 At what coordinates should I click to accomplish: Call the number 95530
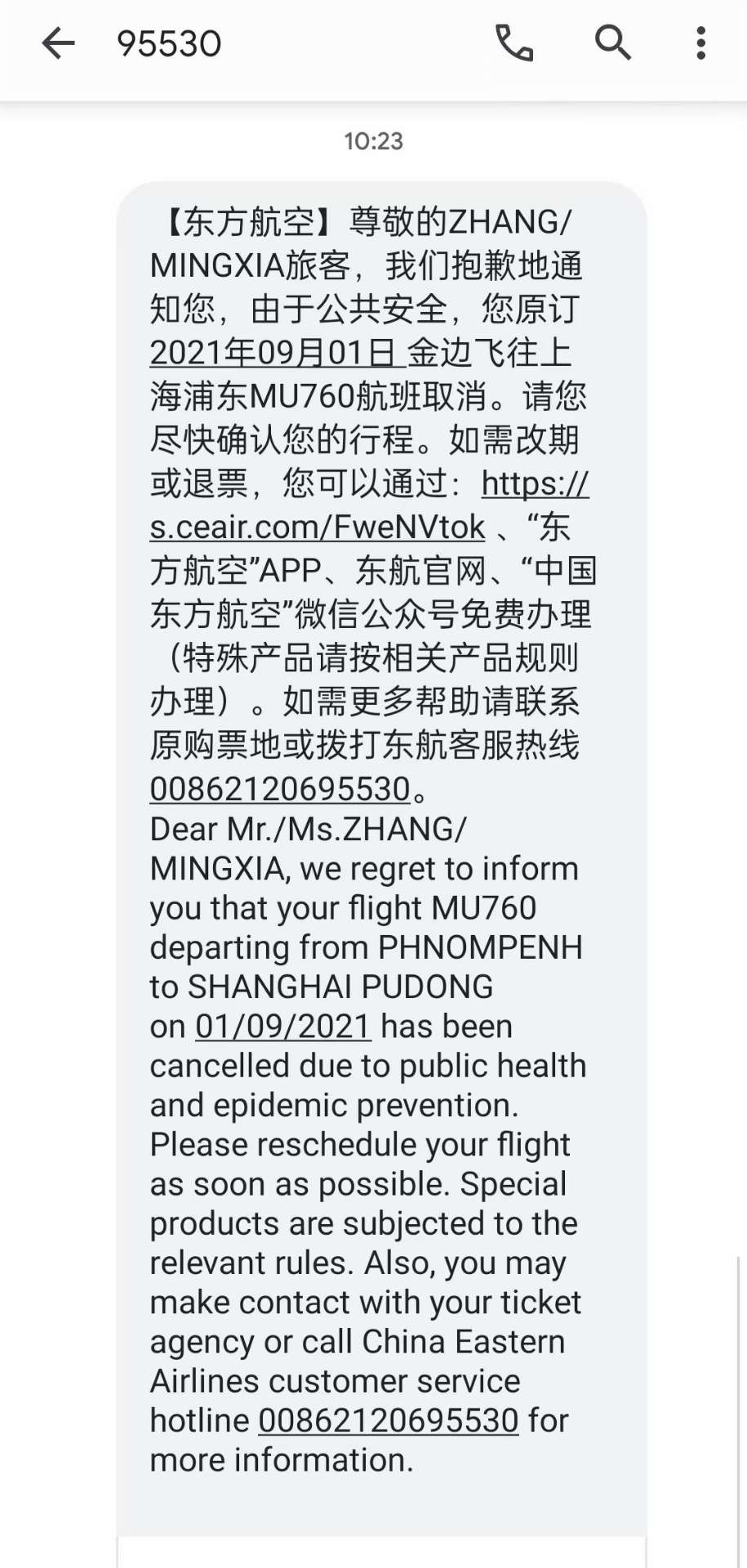(x=514, y=43)
